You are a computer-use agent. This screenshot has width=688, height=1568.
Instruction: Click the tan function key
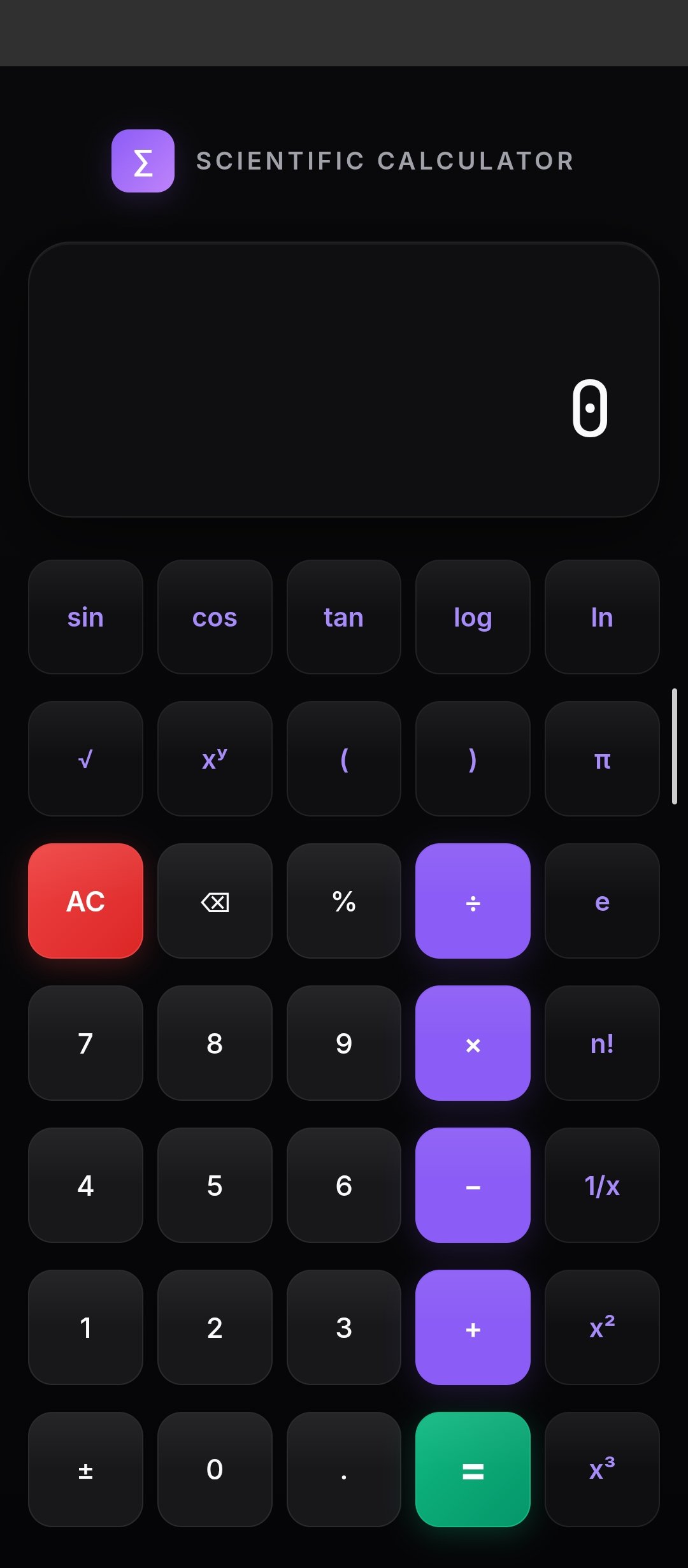point(343,617)
